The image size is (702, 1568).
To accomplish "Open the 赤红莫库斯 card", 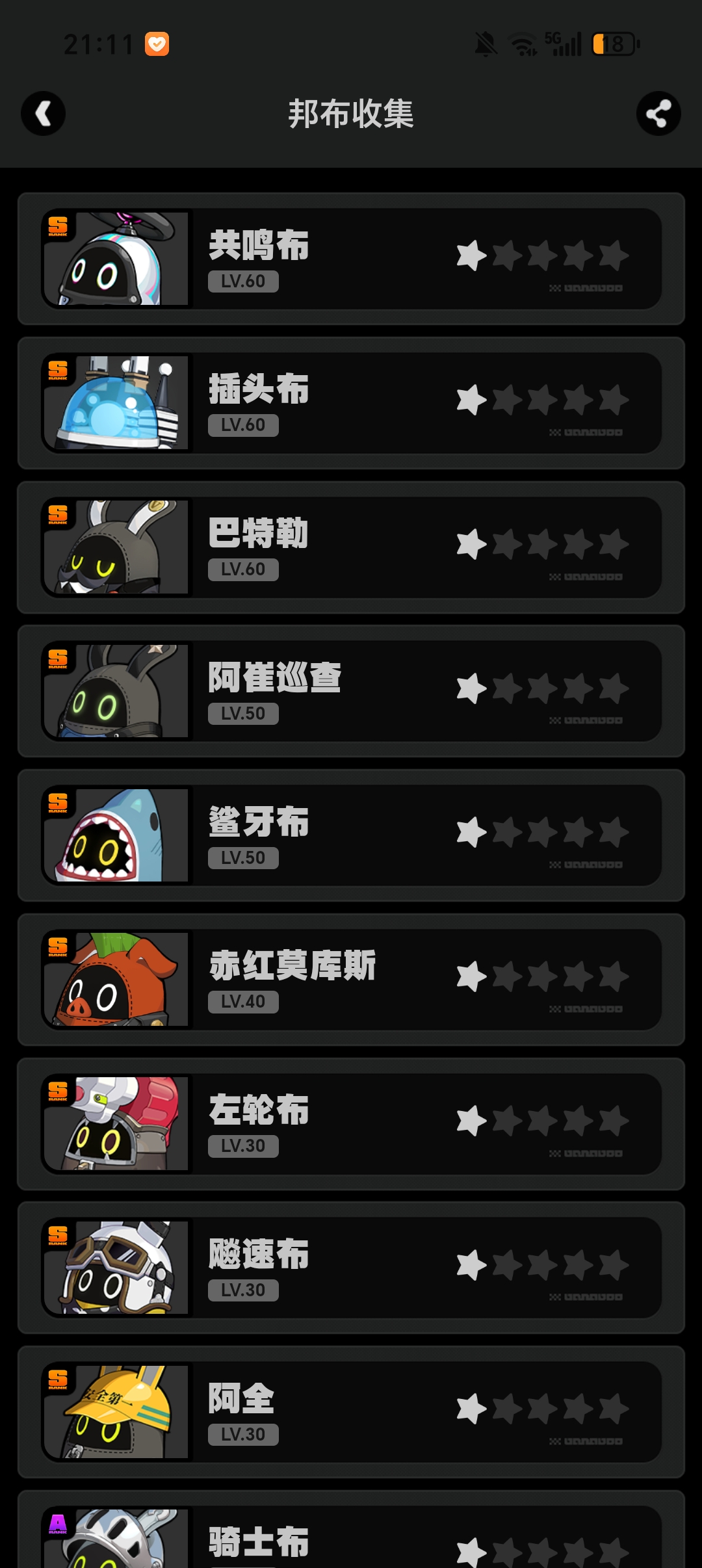I will click(351, 980).
